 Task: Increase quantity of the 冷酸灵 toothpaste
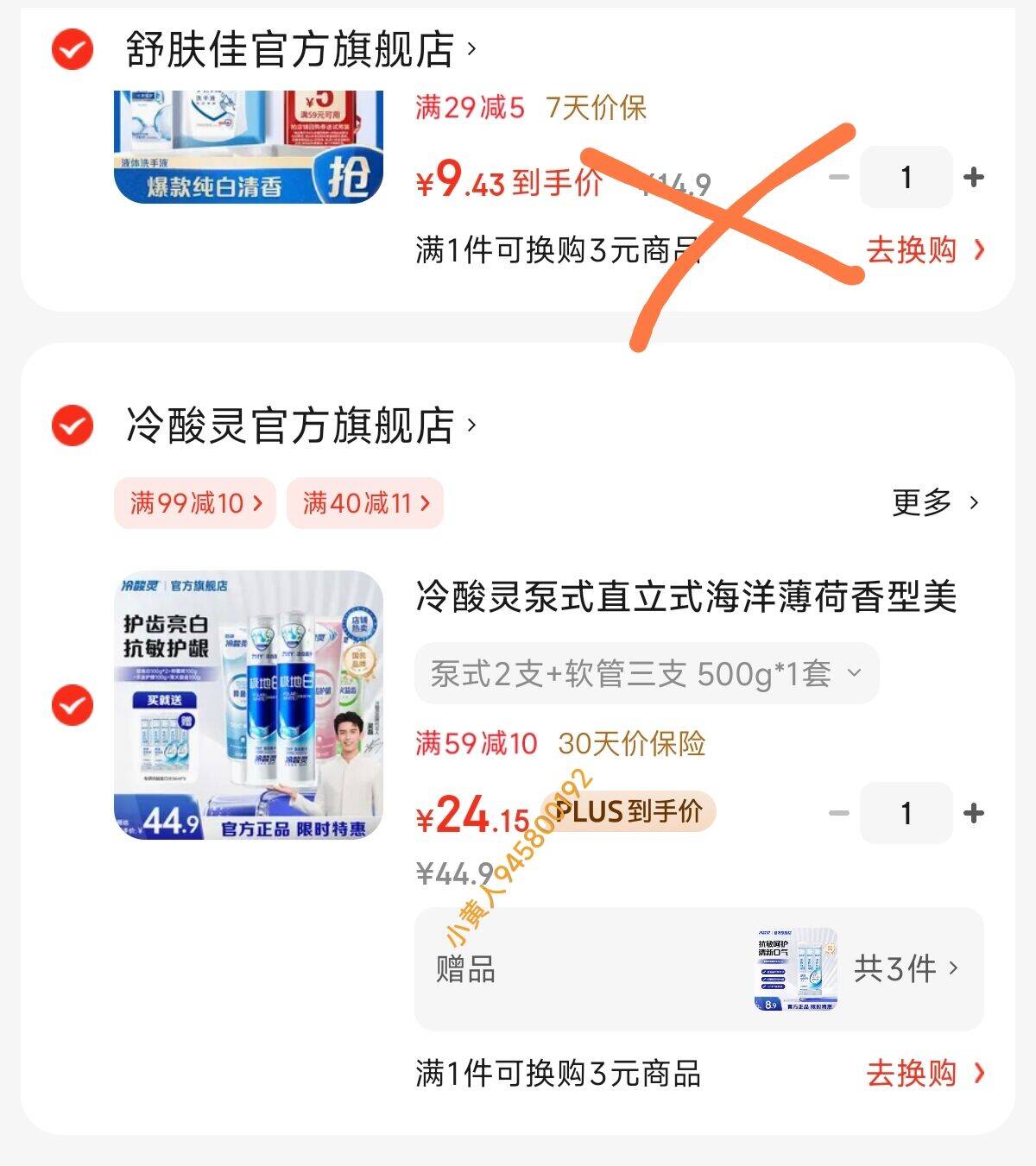tap(974, 813)
